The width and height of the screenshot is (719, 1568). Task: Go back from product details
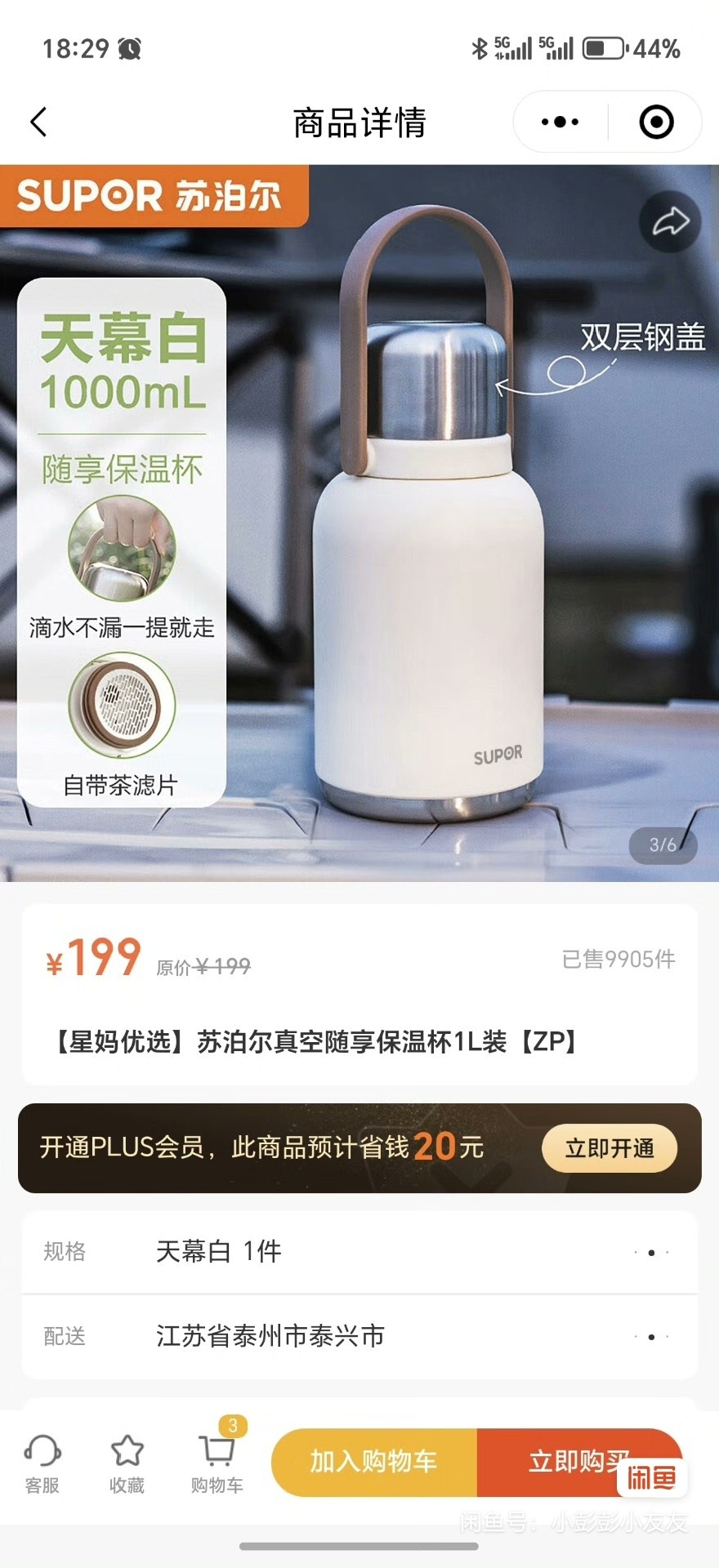point(38,122)
